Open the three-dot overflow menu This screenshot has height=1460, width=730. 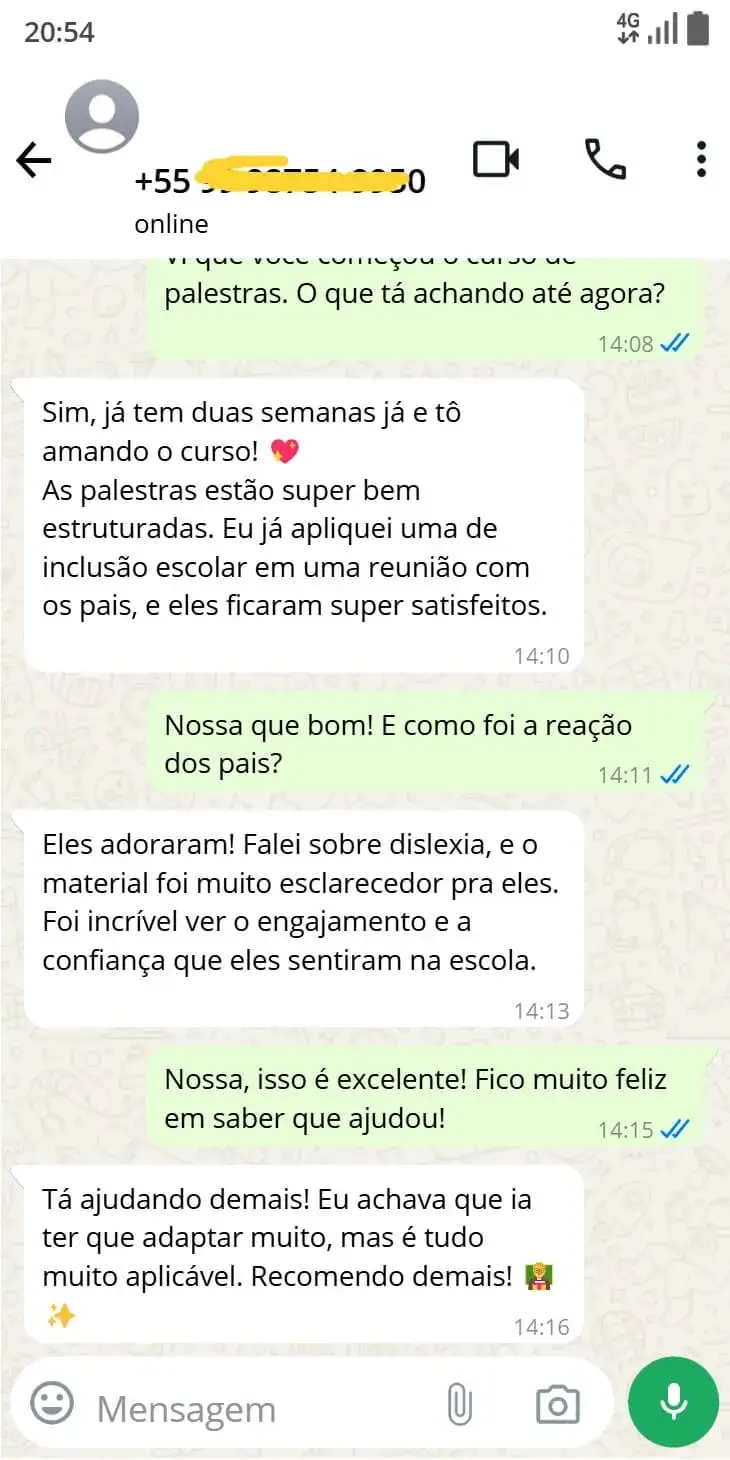click(701, 159)
